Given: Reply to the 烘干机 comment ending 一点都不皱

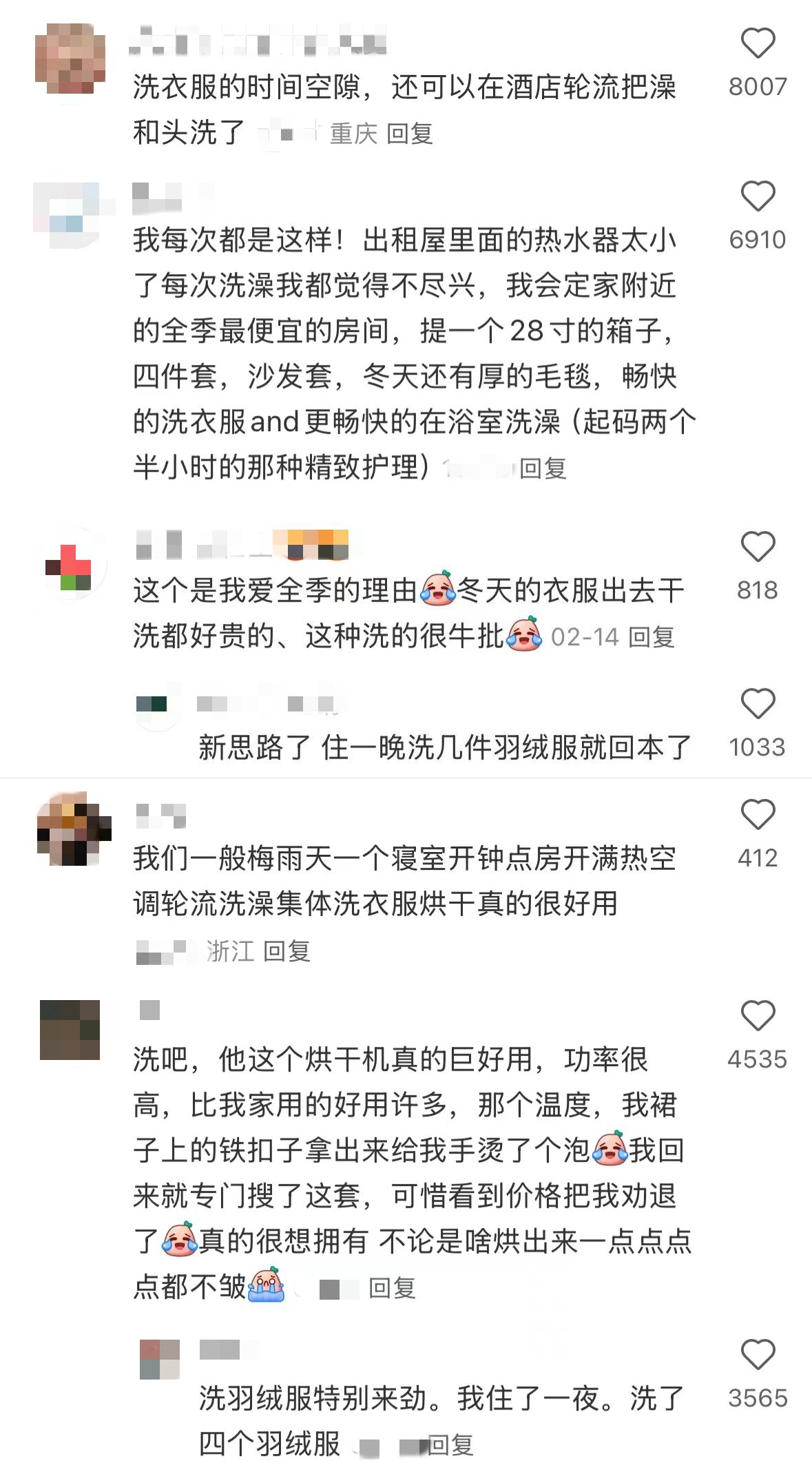Looking at the screenshot, I should tap(392, 1287).
